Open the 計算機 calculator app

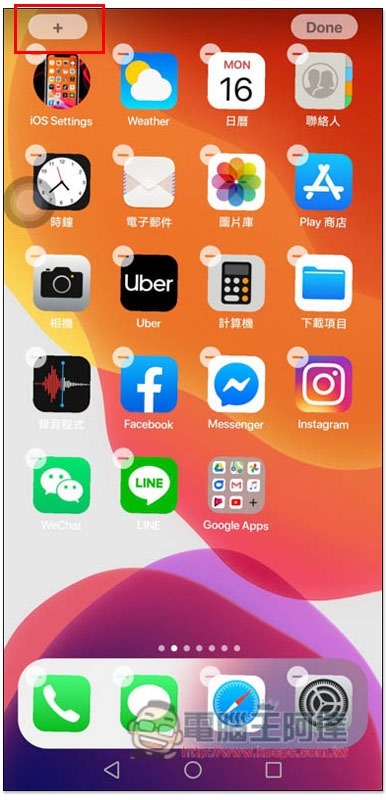click(236, 283)
